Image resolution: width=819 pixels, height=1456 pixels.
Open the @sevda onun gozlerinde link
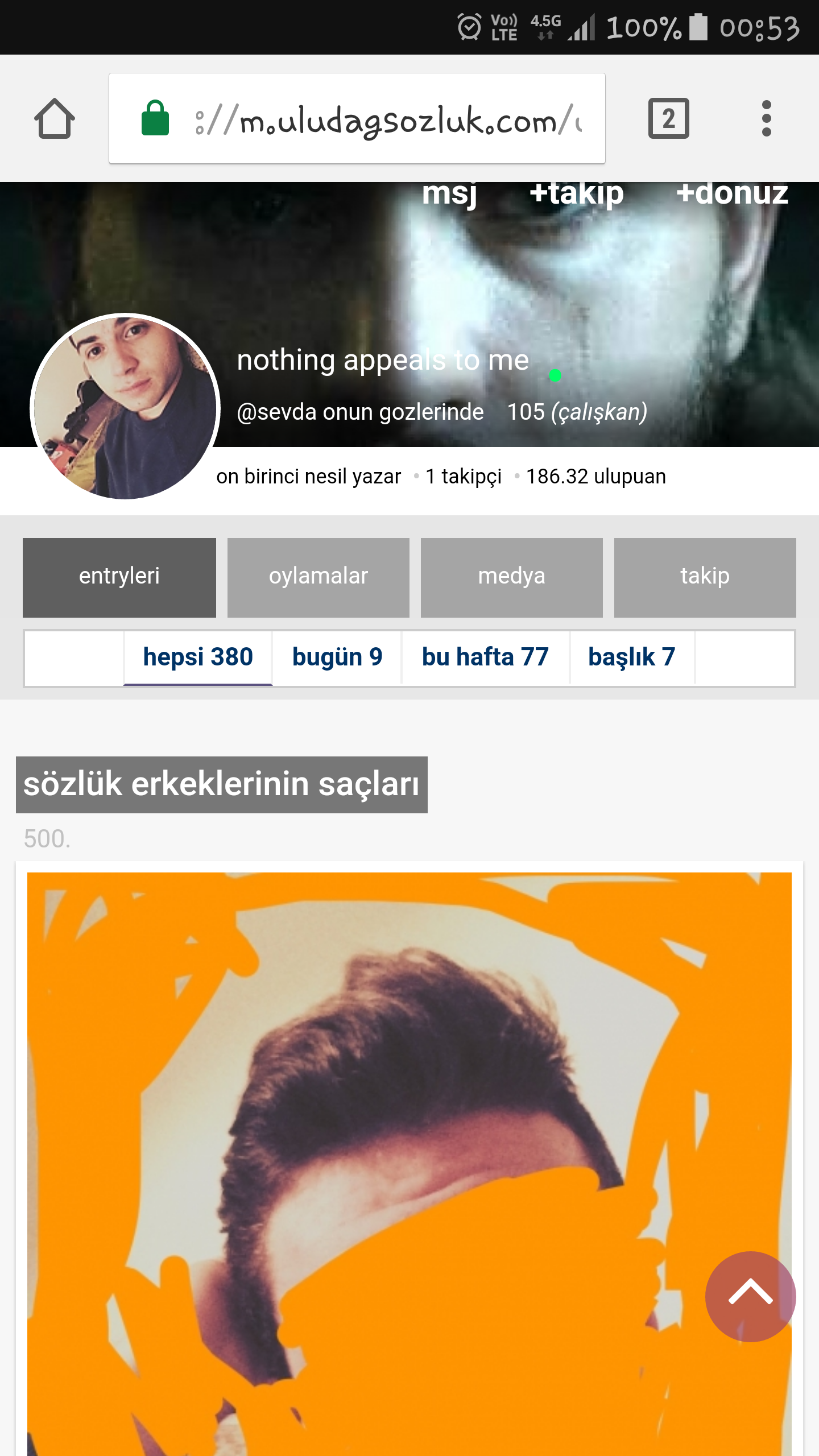coord(360,412)
